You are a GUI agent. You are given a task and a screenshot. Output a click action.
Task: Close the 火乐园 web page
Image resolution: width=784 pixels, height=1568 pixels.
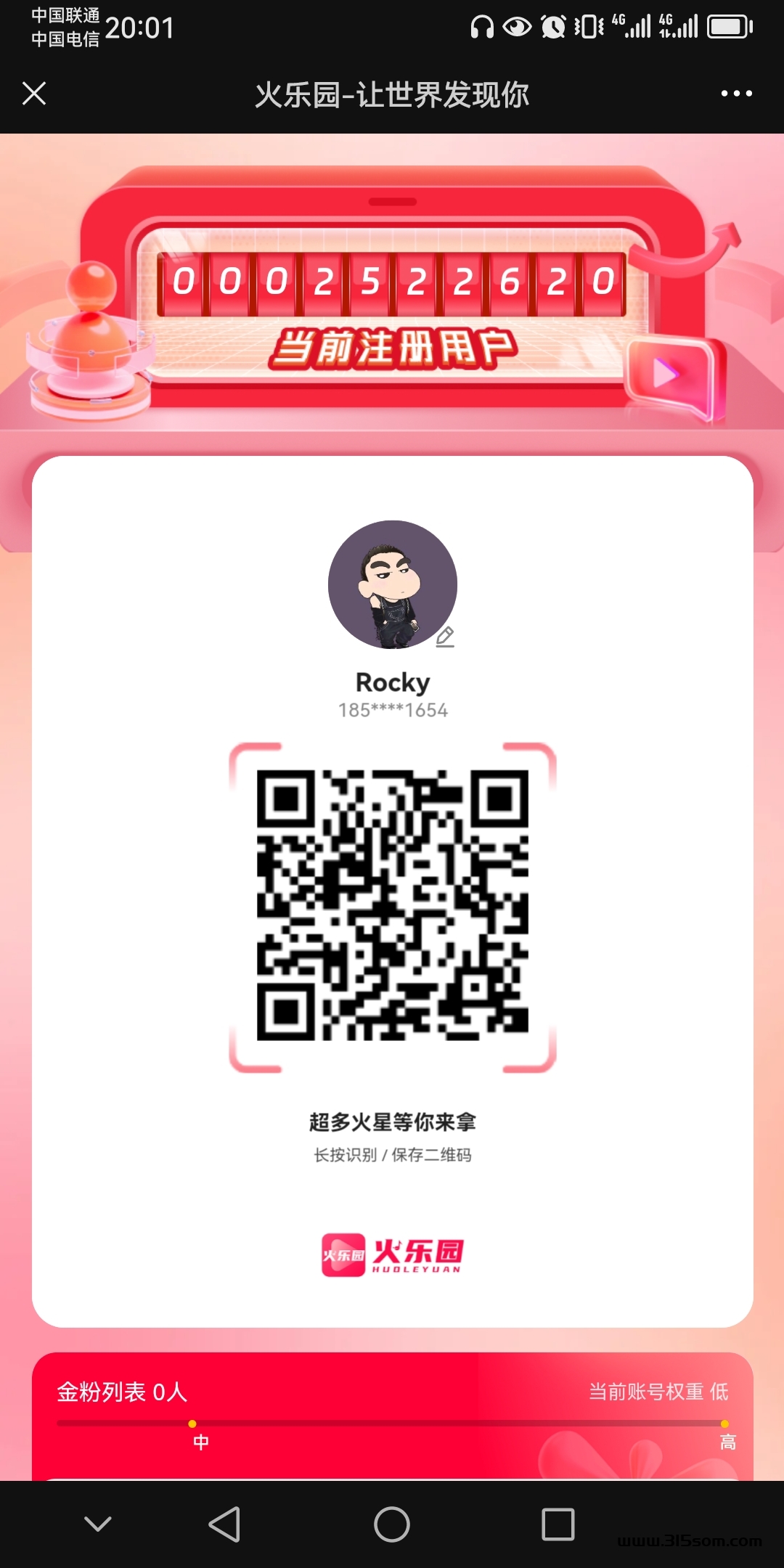pos(34,94)
